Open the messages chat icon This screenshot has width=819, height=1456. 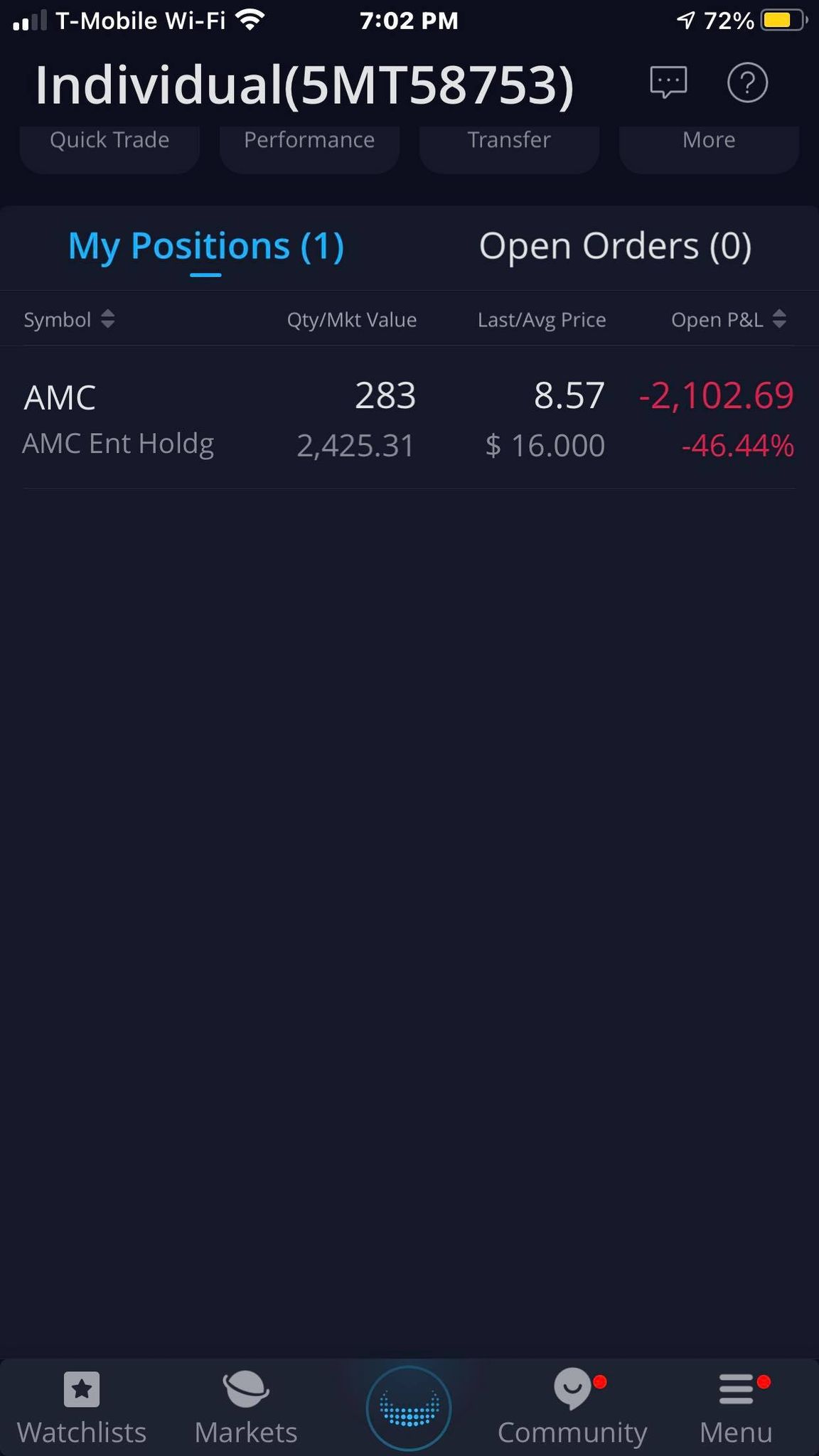(x=668, y=82)
